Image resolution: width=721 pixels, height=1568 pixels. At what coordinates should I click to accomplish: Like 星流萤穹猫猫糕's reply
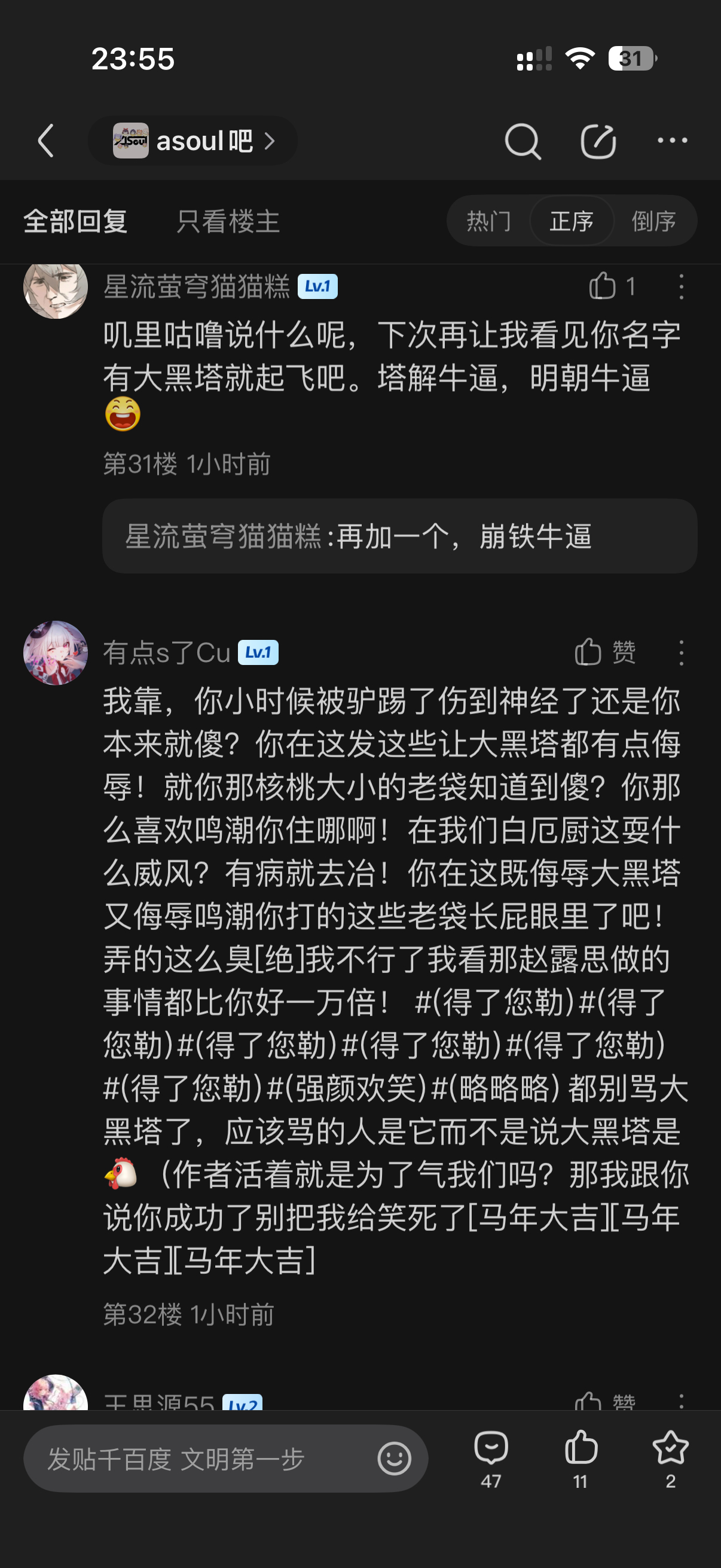(x=612, y=286)
